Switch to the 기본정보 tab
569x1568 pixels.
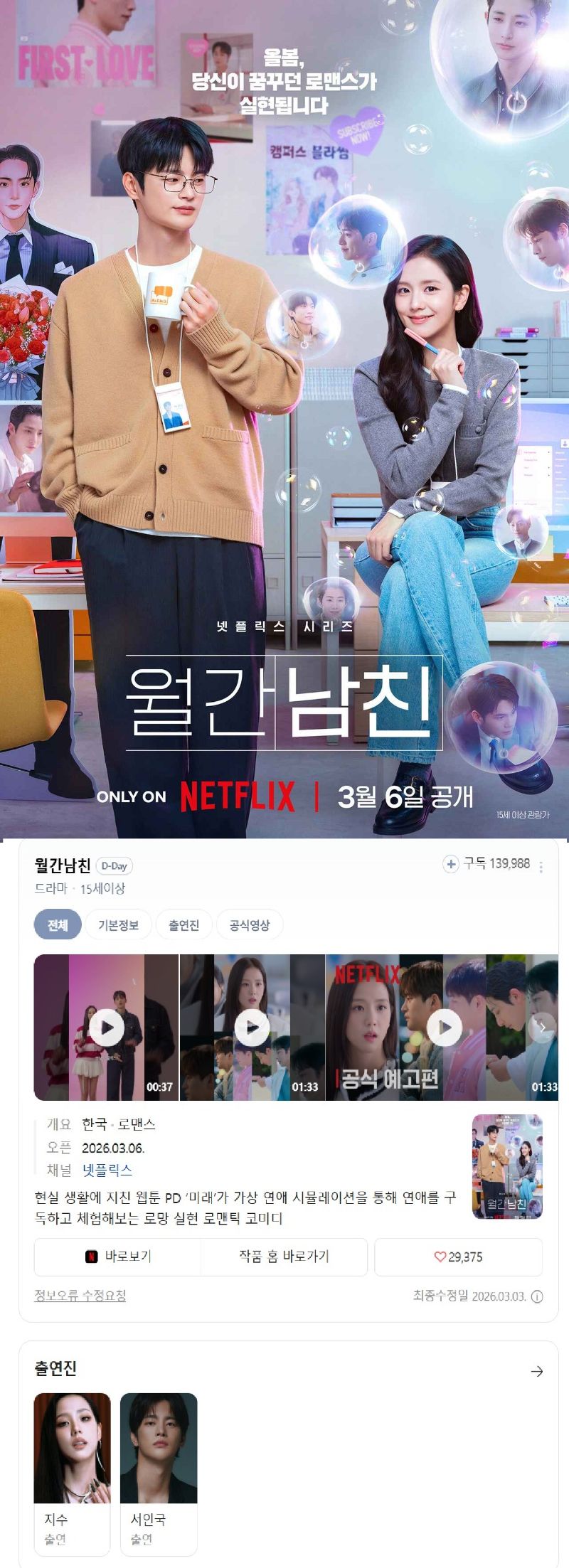pyautogui.click(x=118, y=924)
